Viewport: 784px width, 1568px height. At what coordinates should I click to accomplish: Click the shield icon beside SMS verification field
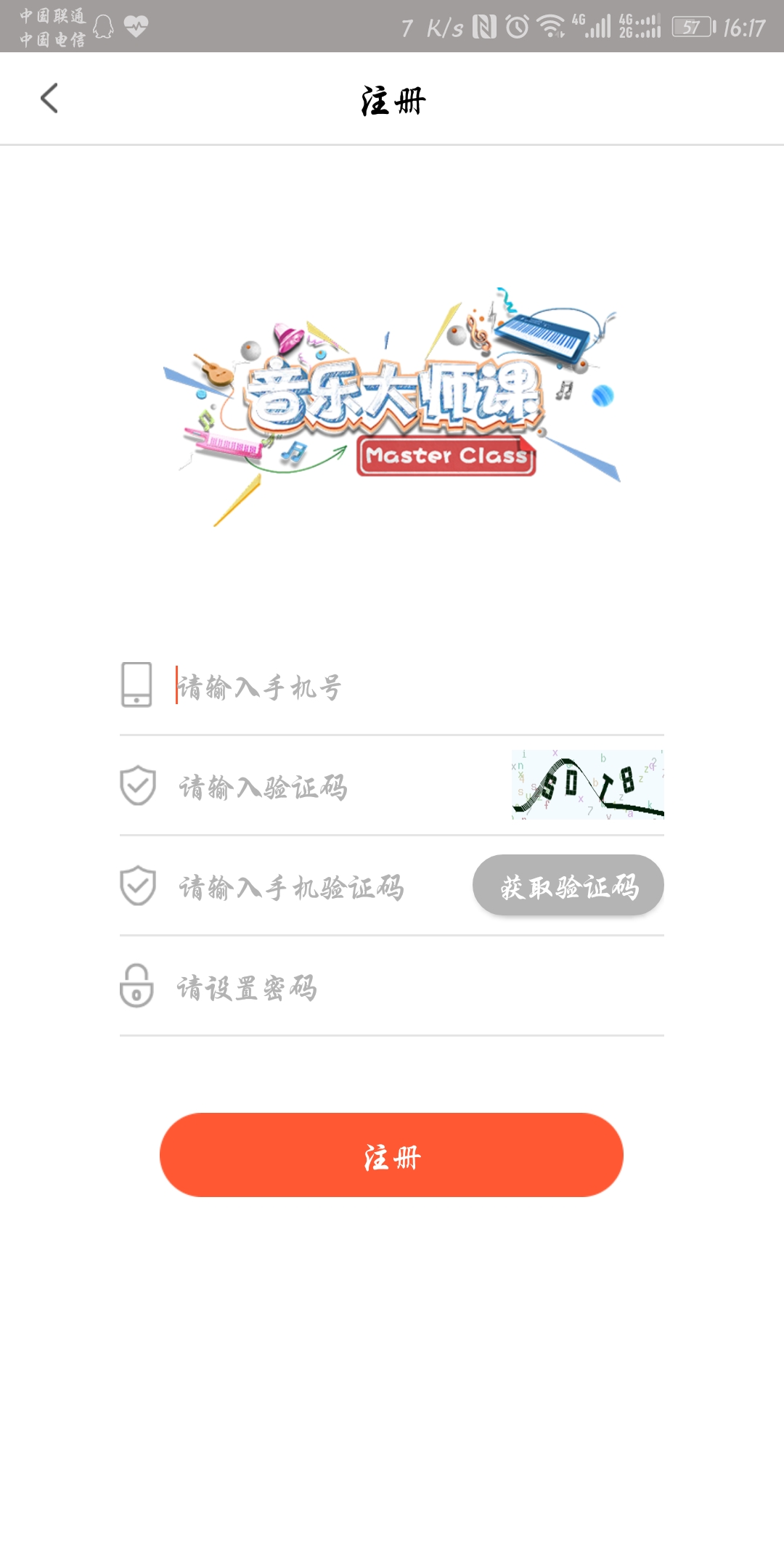pos(137,885)
